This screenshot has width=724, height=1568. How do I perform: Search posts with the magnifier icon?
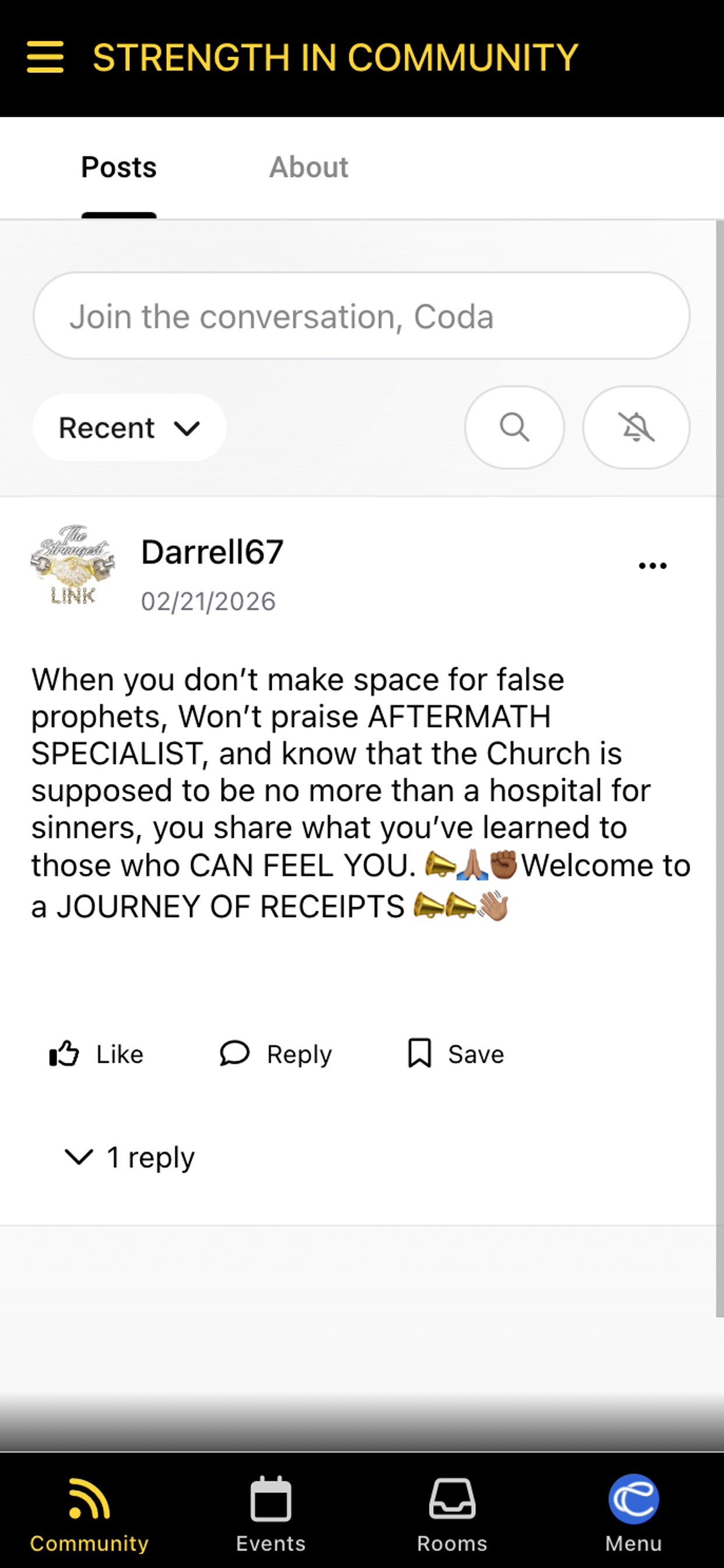pyautogui.click(x=514, y=428)
